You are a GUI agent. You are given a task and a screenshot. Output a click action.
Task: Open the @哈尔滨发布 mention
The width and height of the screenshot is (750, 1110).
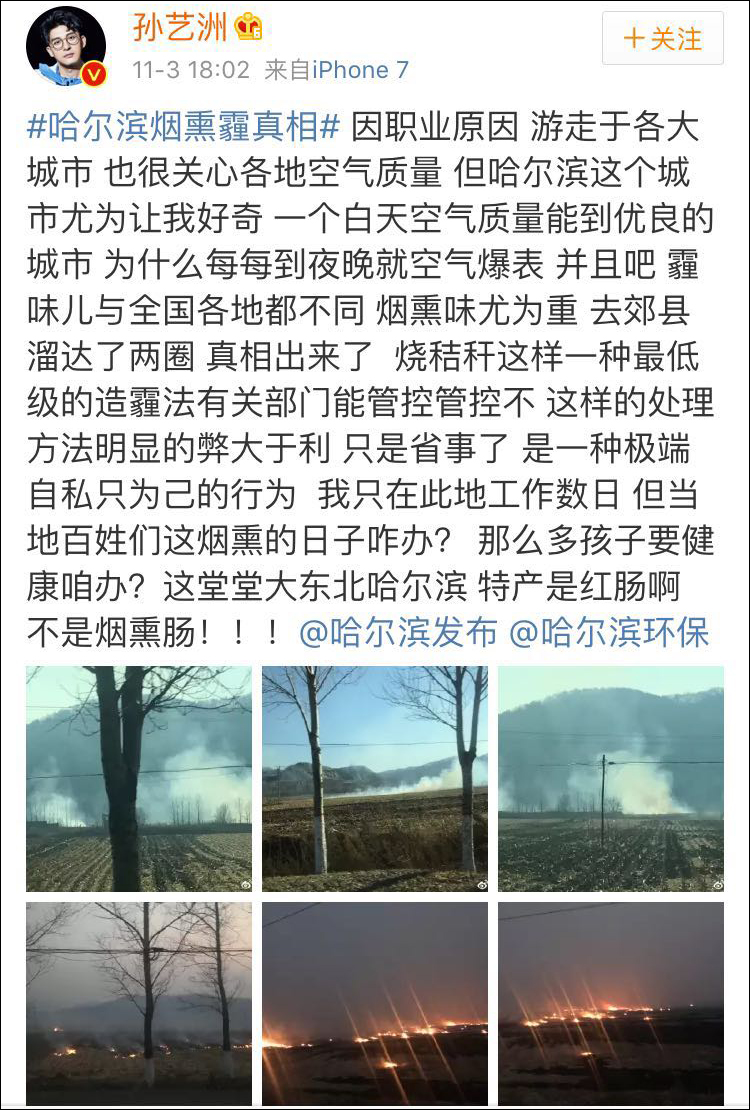pyautogui.click(x=398, y=632)
